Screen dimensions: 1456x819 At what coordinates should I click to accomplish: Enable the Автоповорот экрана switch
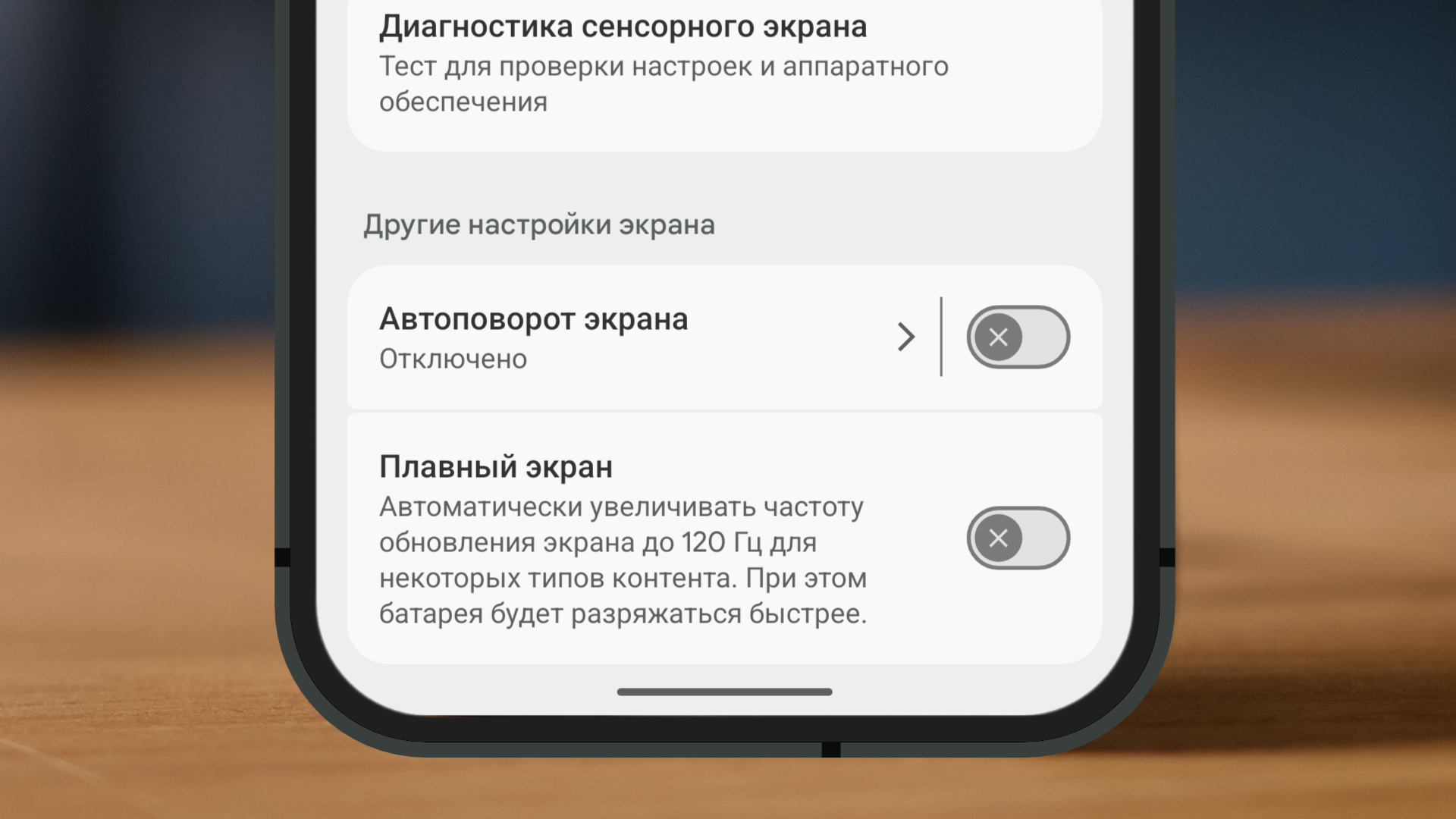(1018, 337)
